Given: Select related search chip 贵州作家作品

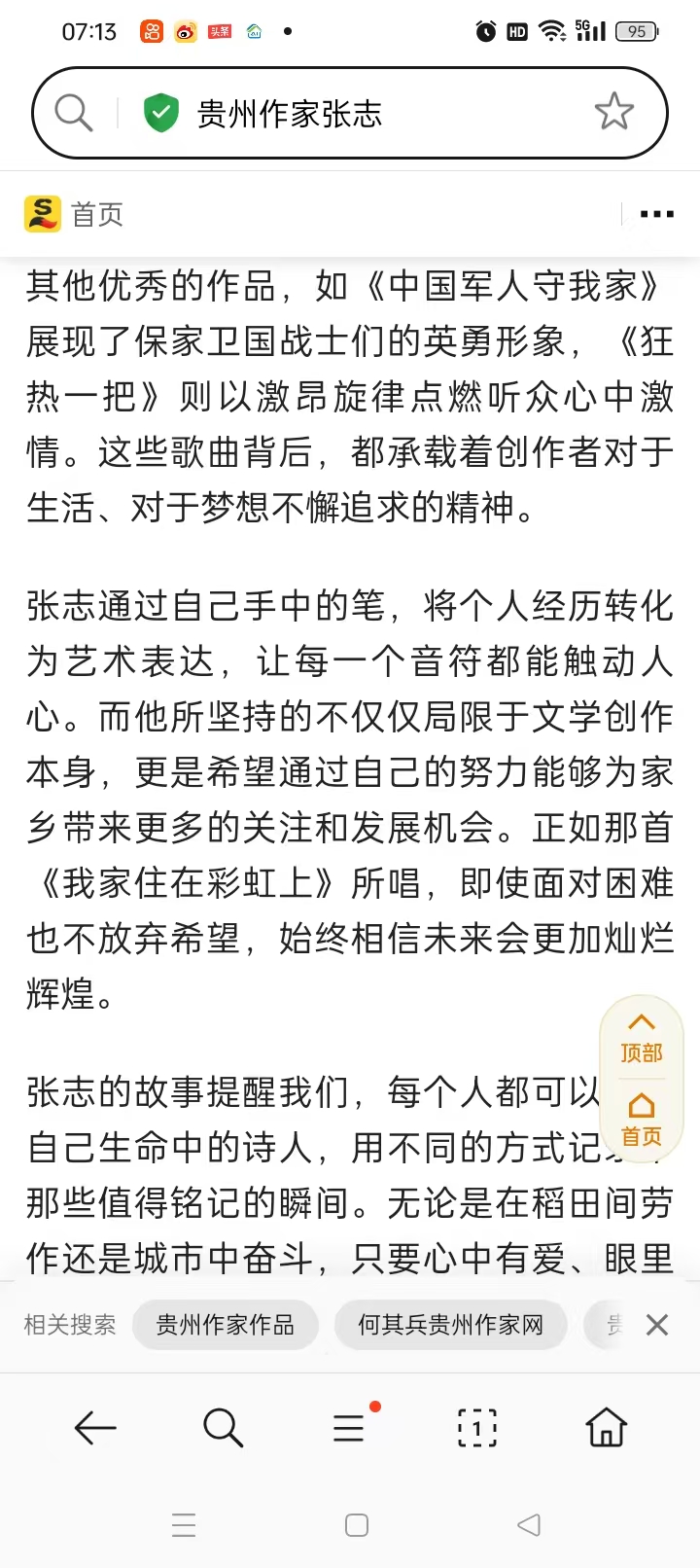Looking at the screenshot, I should point(226,1325).
